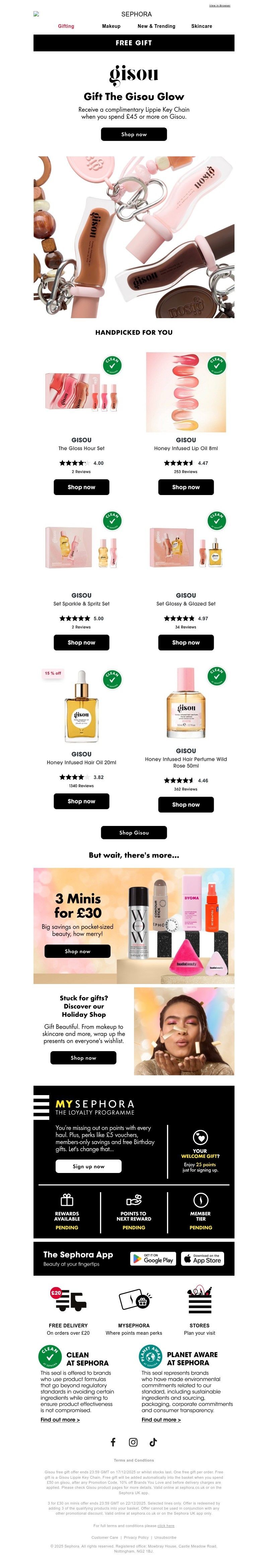
Task: Shop Honey Infused Hair Perfume Wild Rose
Action: pos(186,804)
